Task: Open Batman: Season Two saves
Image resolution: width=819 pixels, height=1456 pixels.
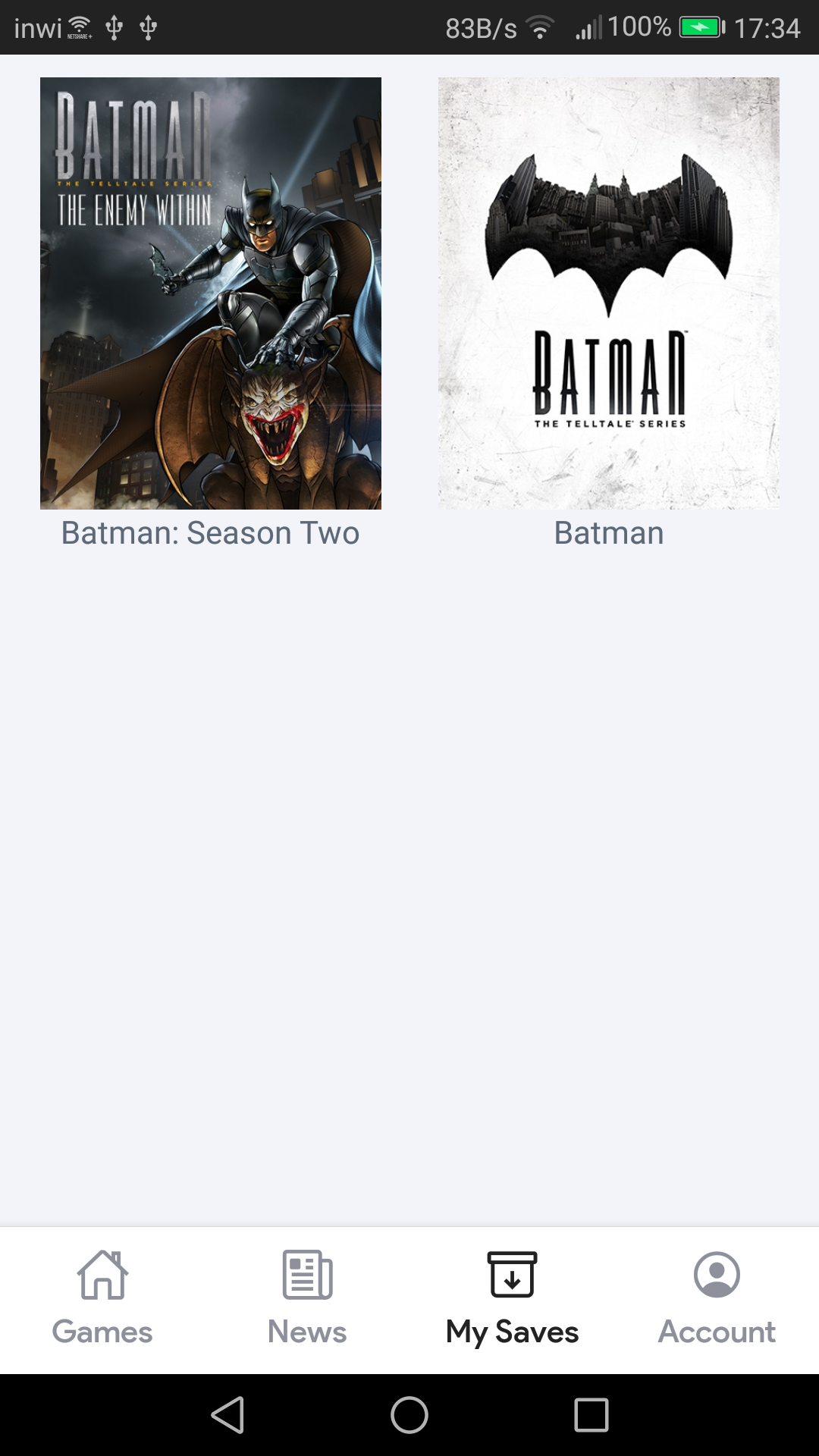Action: tap(210, 293)
